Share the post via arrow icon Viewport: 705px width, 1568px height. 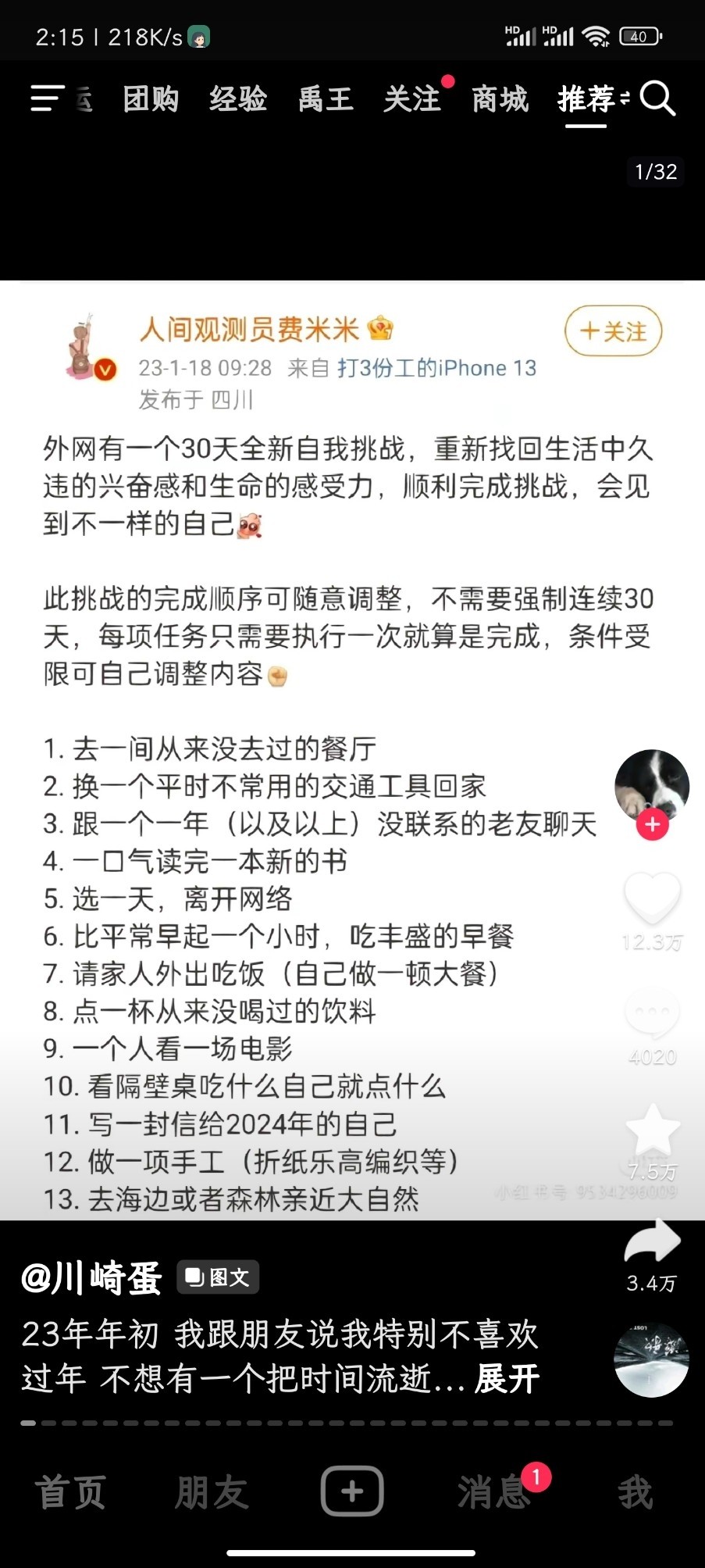pos(652,1242)
